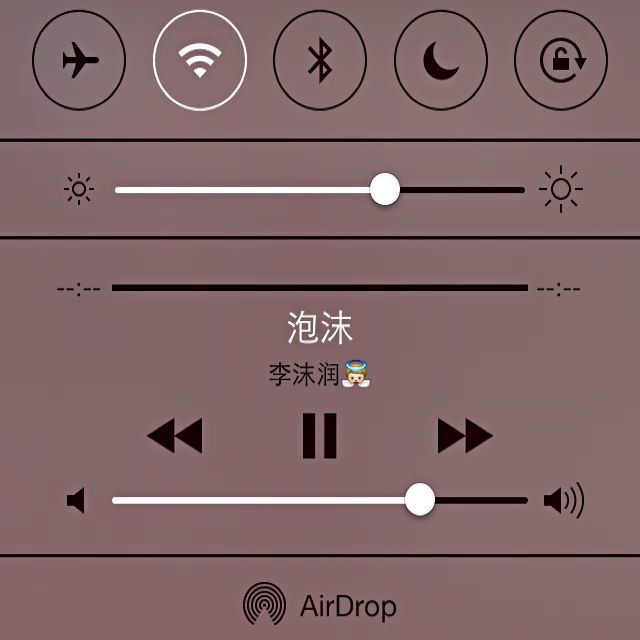Pause the song 泡沫
The image size is (640, 640).
(320, 436)
